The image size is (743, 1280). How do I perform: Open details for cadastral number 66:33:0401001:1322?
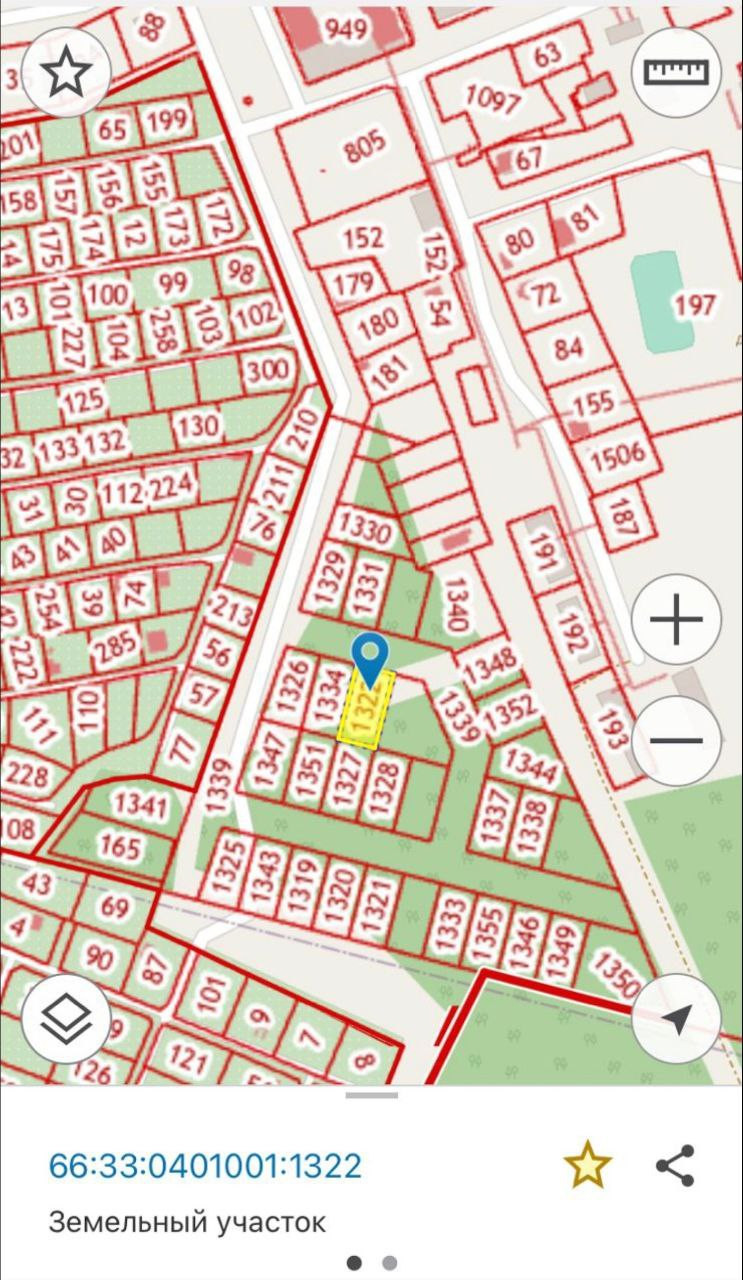coord(206,1166)
